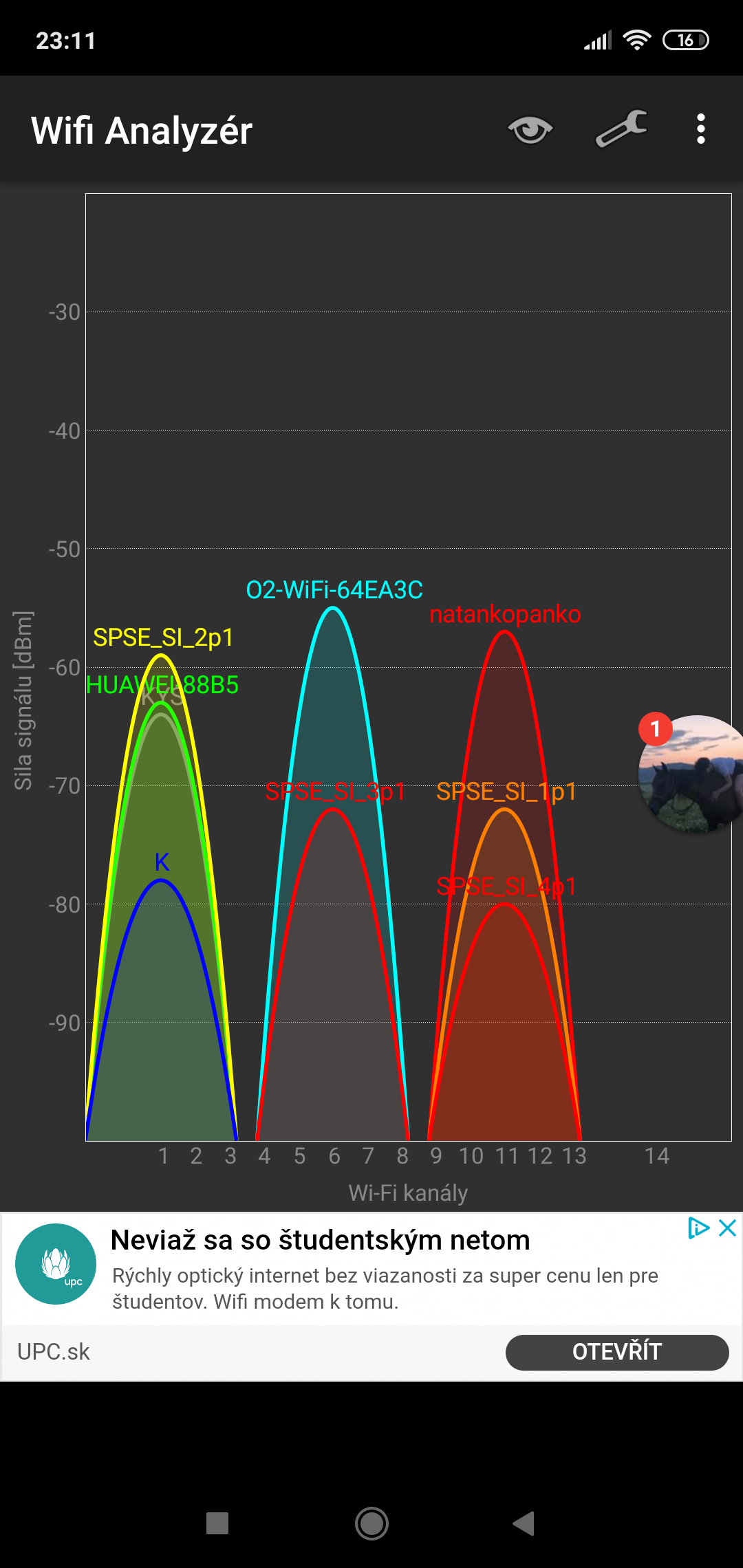Open the ad info triangle icon

click(x=698, y=1228)
